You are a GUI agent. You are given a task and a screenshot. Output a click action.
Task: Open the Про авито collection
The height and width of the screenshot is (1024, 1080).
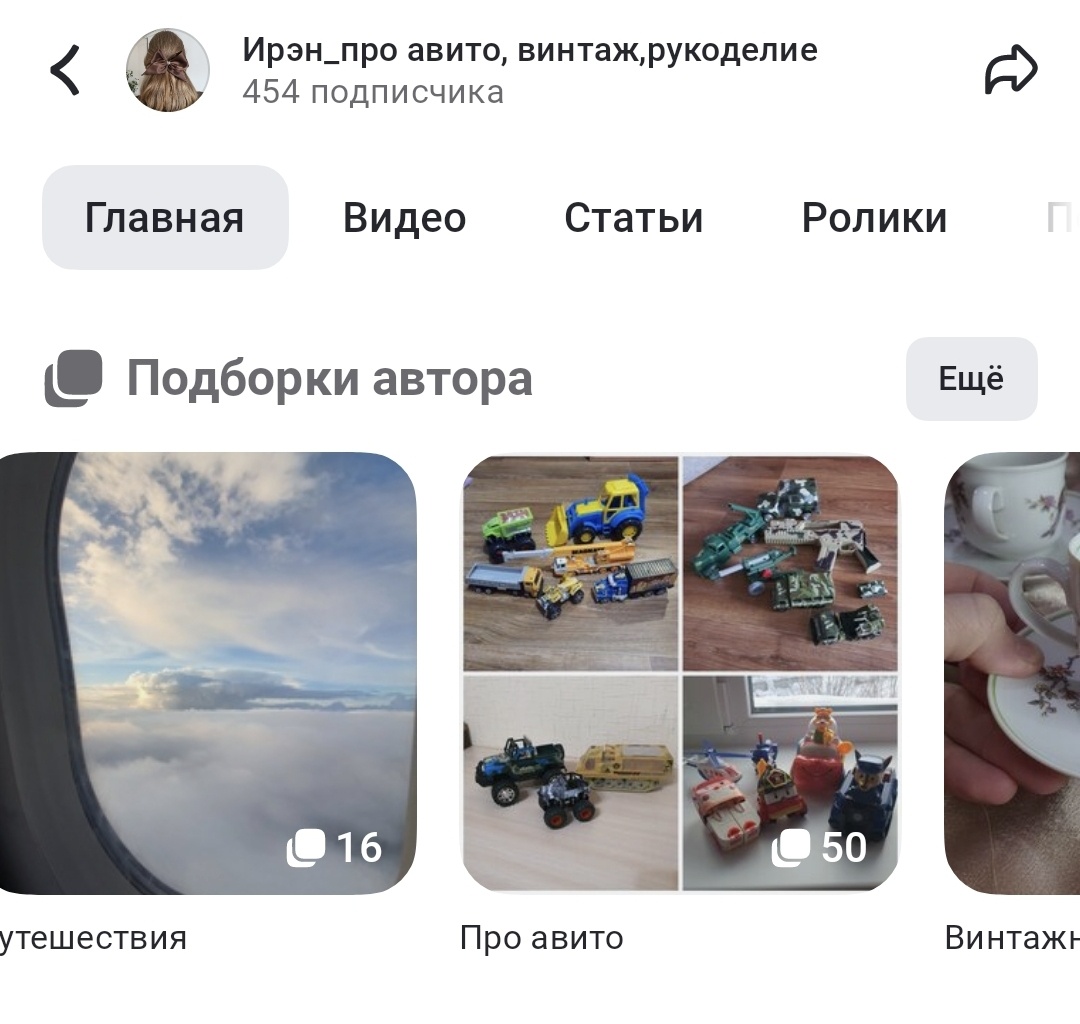tap(680, 673)
